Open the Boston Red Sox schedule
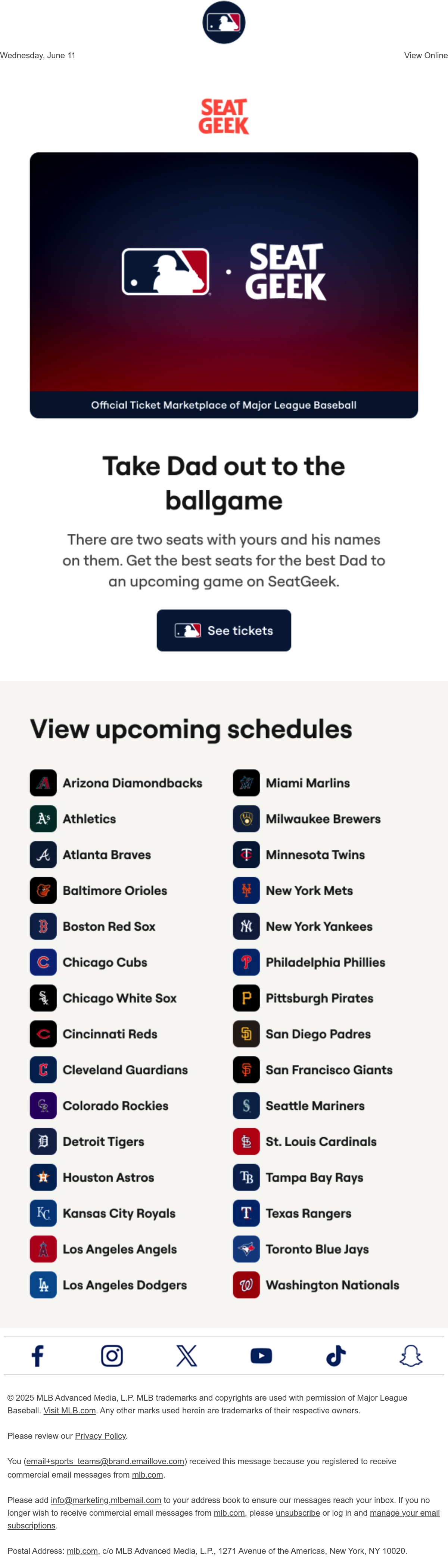 93,926
